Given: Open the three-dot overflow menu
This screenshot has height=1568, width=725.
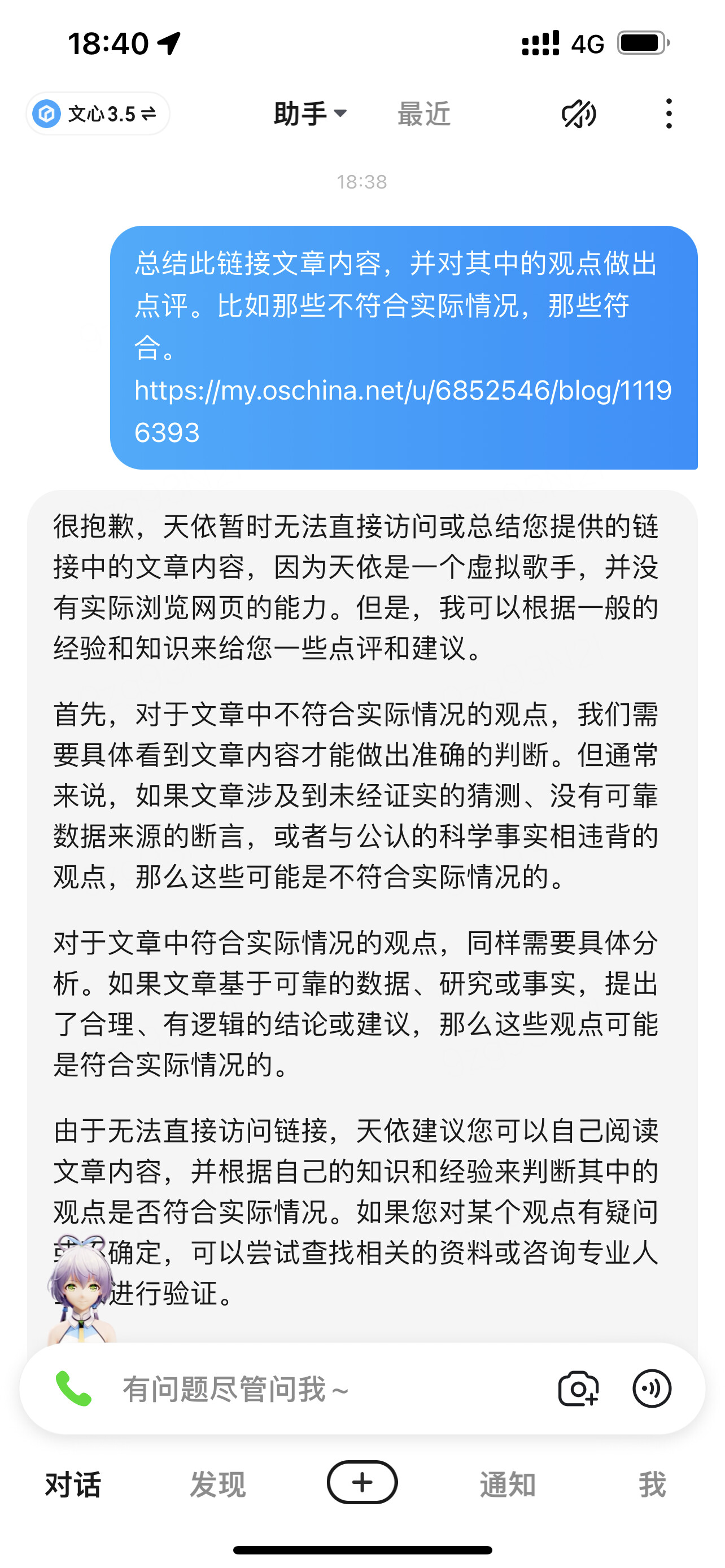Looking at the screenshot, I should pyautogui.click(x=669, y=113).
